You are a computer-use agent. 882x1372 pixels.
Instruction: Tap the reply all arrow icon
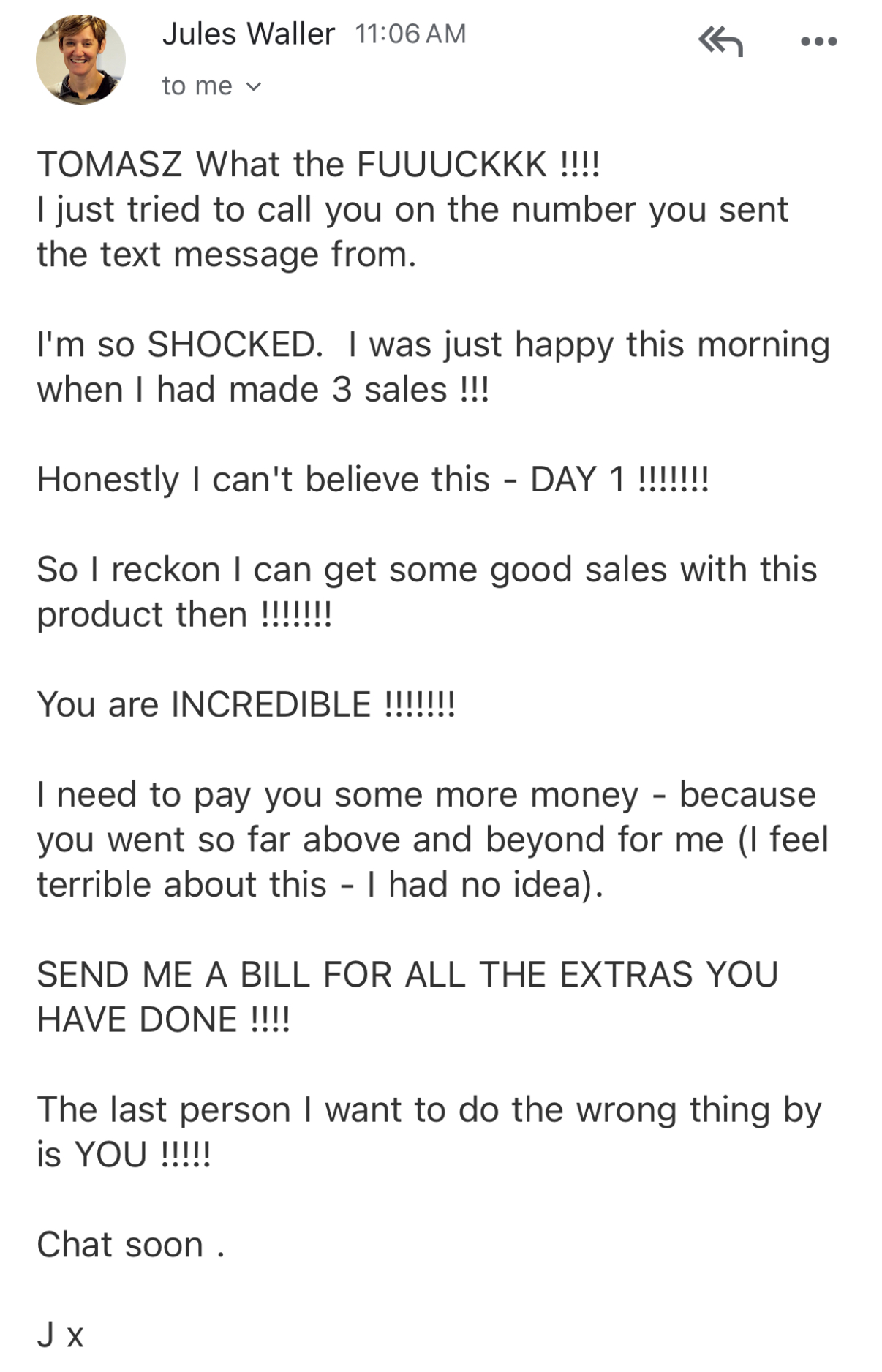720,42
